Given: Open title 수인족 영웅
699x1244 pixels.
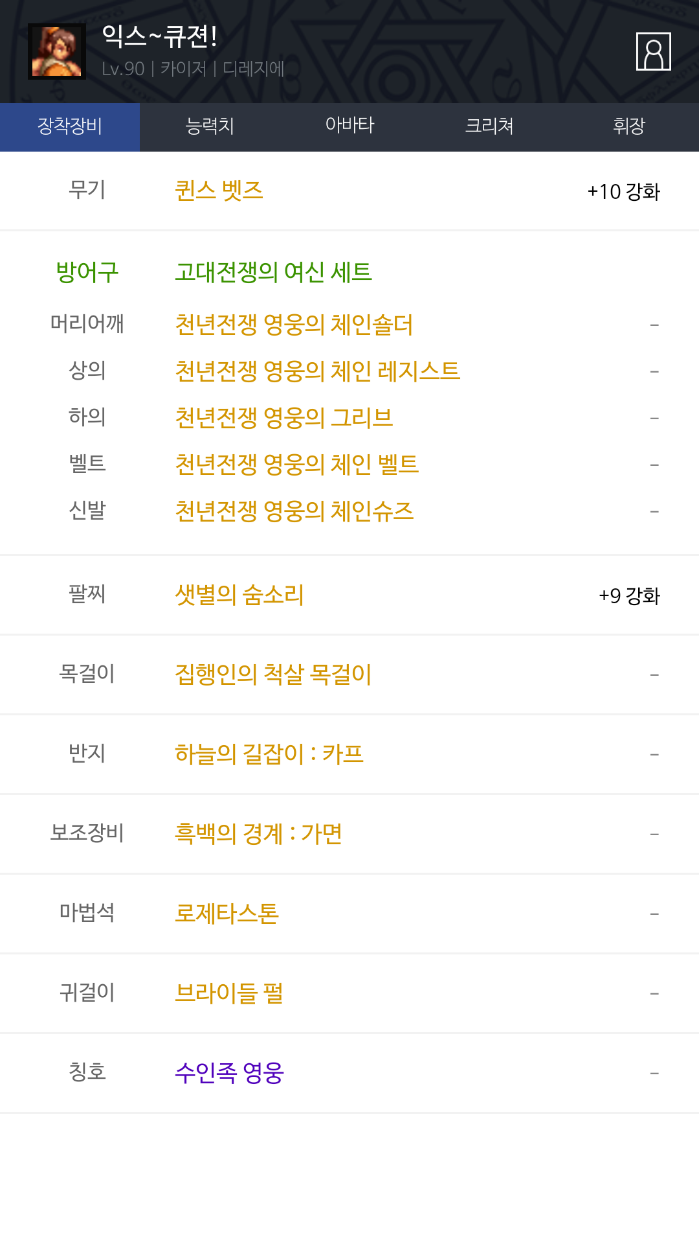Looking at the screenshot, I should pos(229,1073).
